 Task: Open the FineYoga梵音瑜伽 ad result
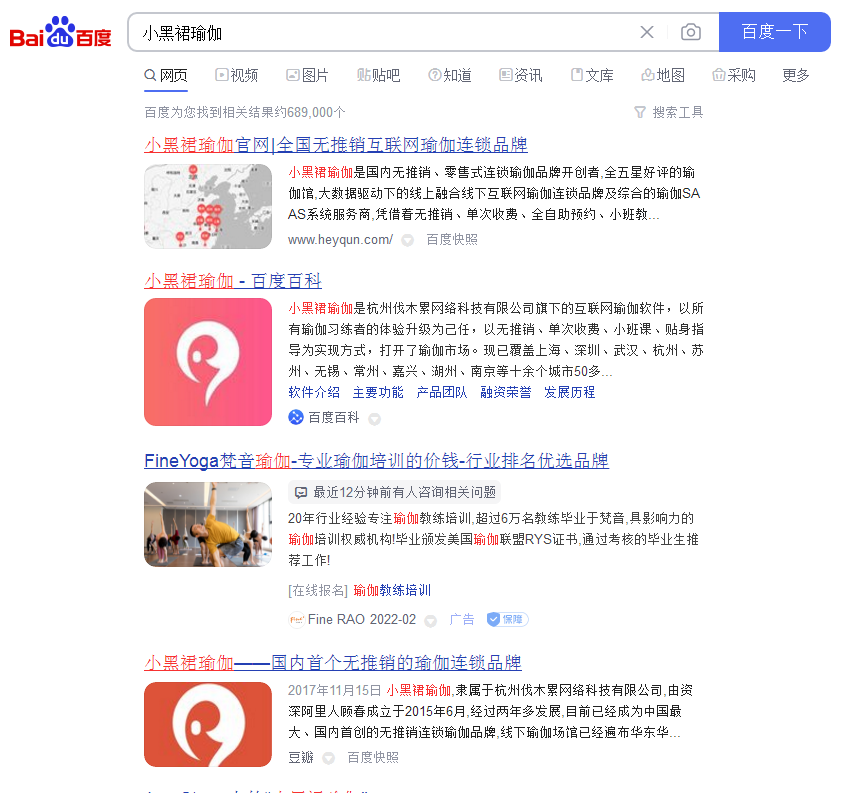click(376, 460)
